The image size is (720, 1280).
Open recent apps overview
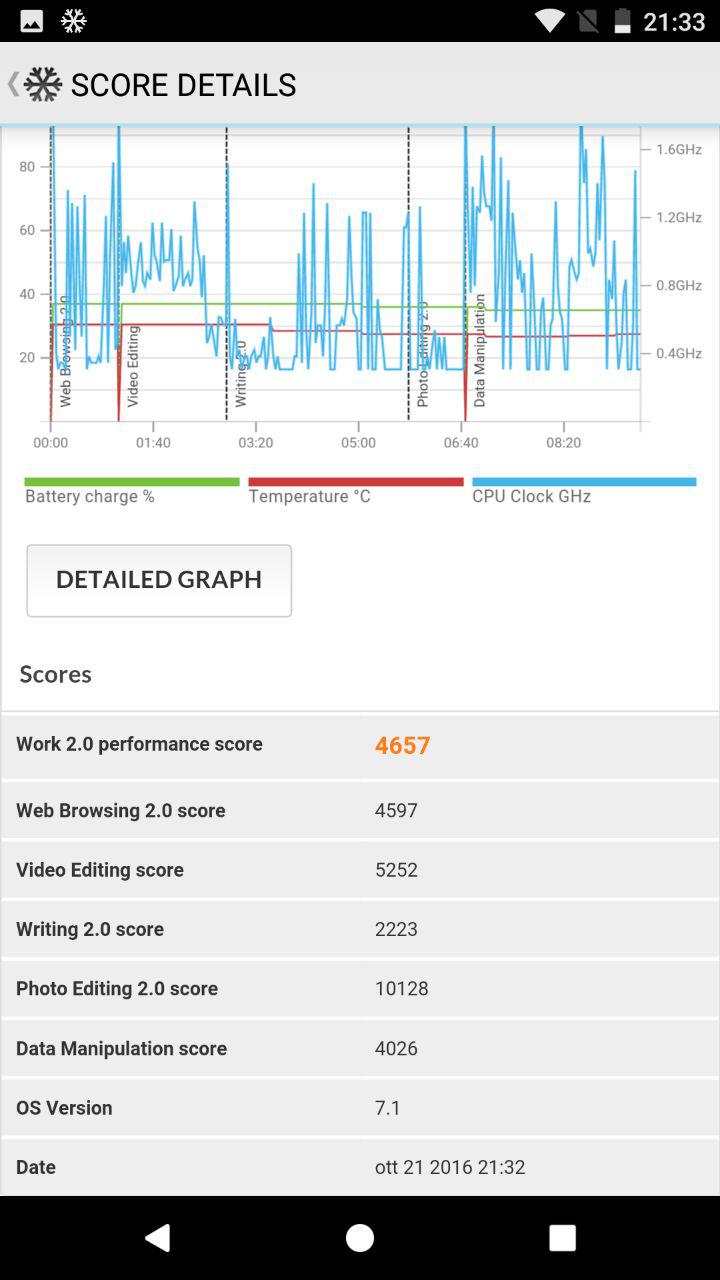(562, 1238)
